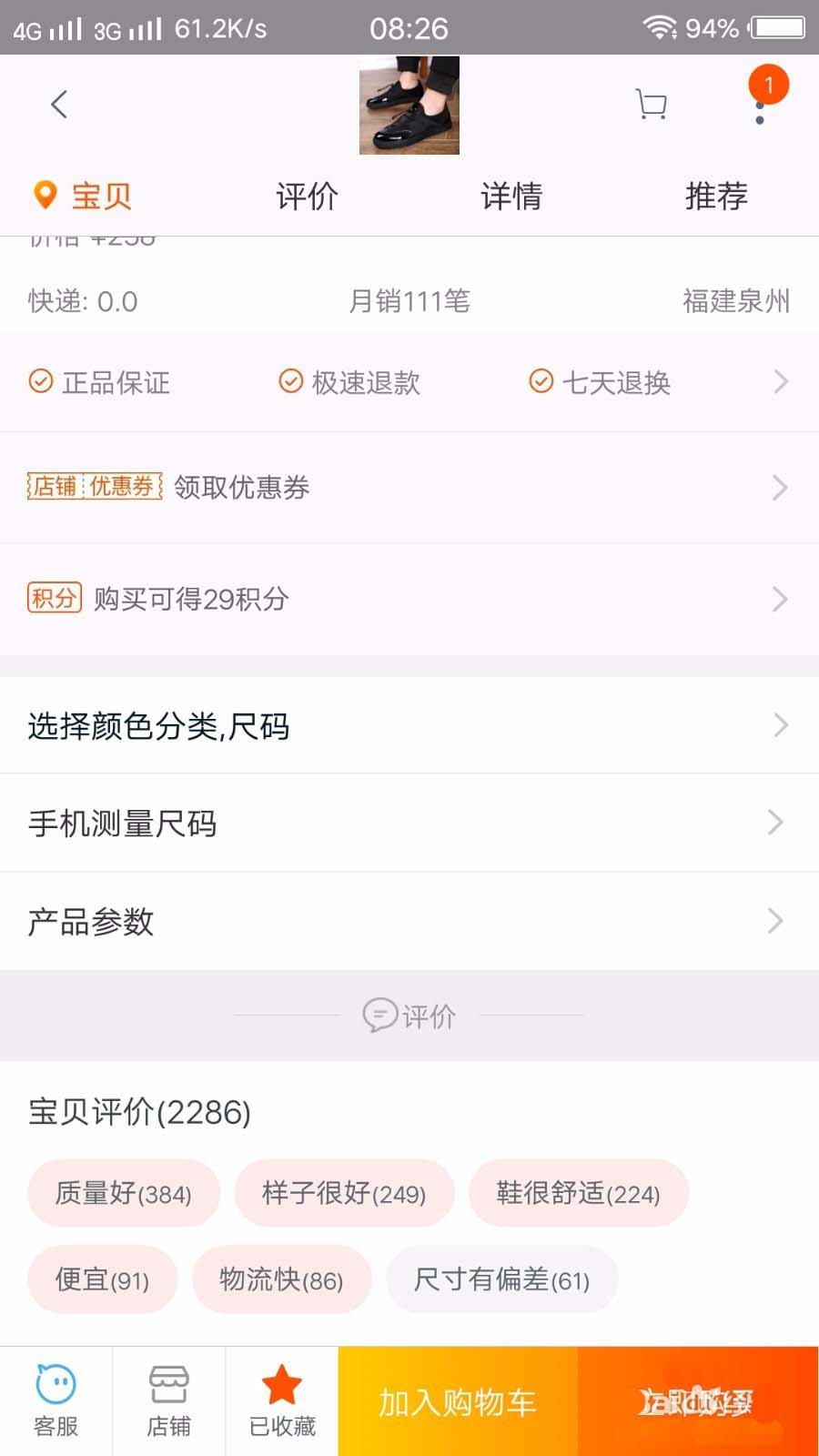Tap 加入购物车 to add to cart

[x=458, y=1402]
